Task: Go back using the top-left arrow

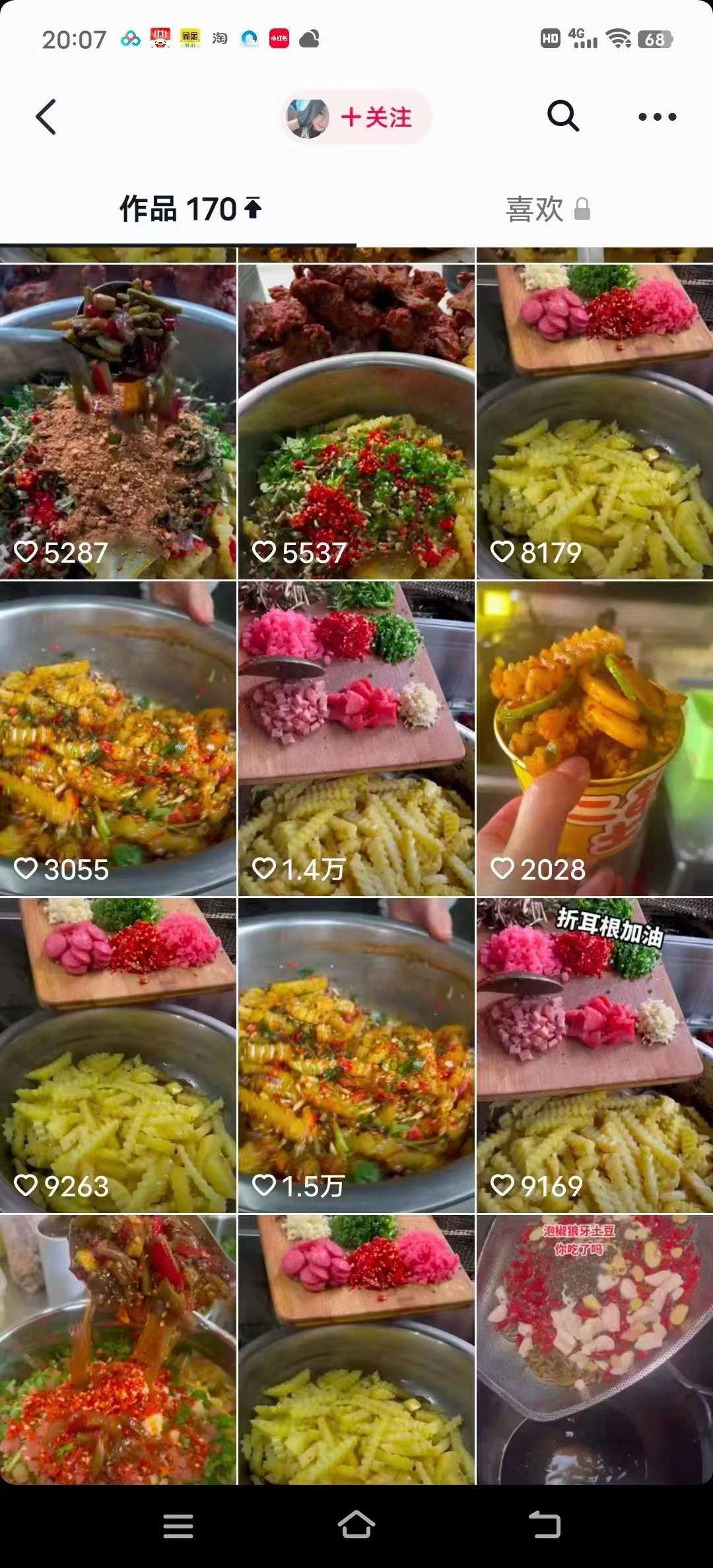Action: click(x=46, y=117)
